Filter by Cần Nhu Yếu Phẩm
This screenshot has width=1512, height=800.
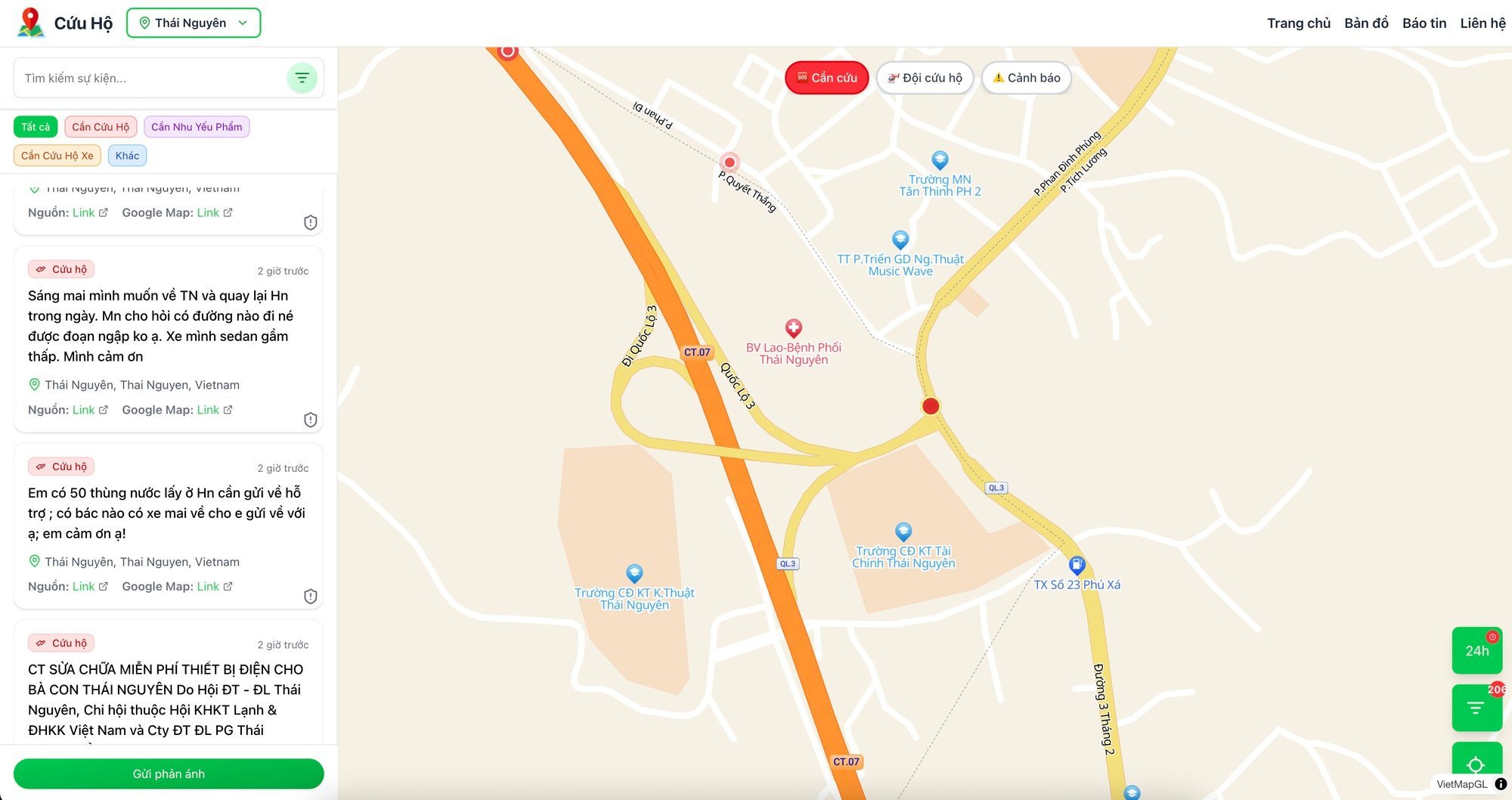197,127
